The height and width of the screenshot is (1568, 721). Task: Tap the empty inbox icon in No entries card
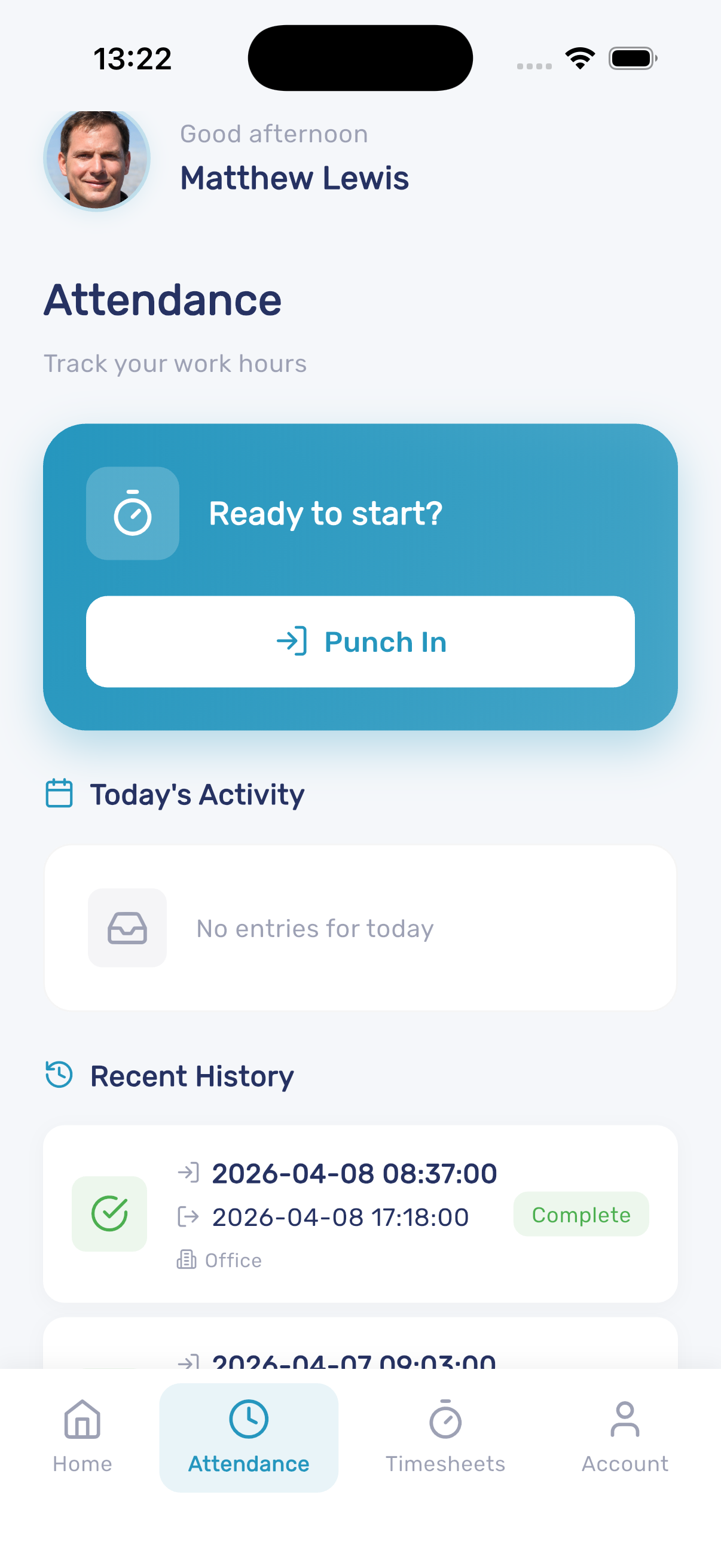pyautogui.click(x=127, y=927)
